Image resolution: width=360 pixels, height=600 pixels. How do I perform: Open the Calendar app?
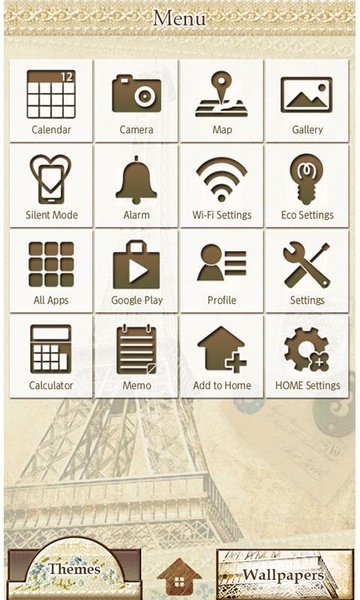click(x=51, y=101)
